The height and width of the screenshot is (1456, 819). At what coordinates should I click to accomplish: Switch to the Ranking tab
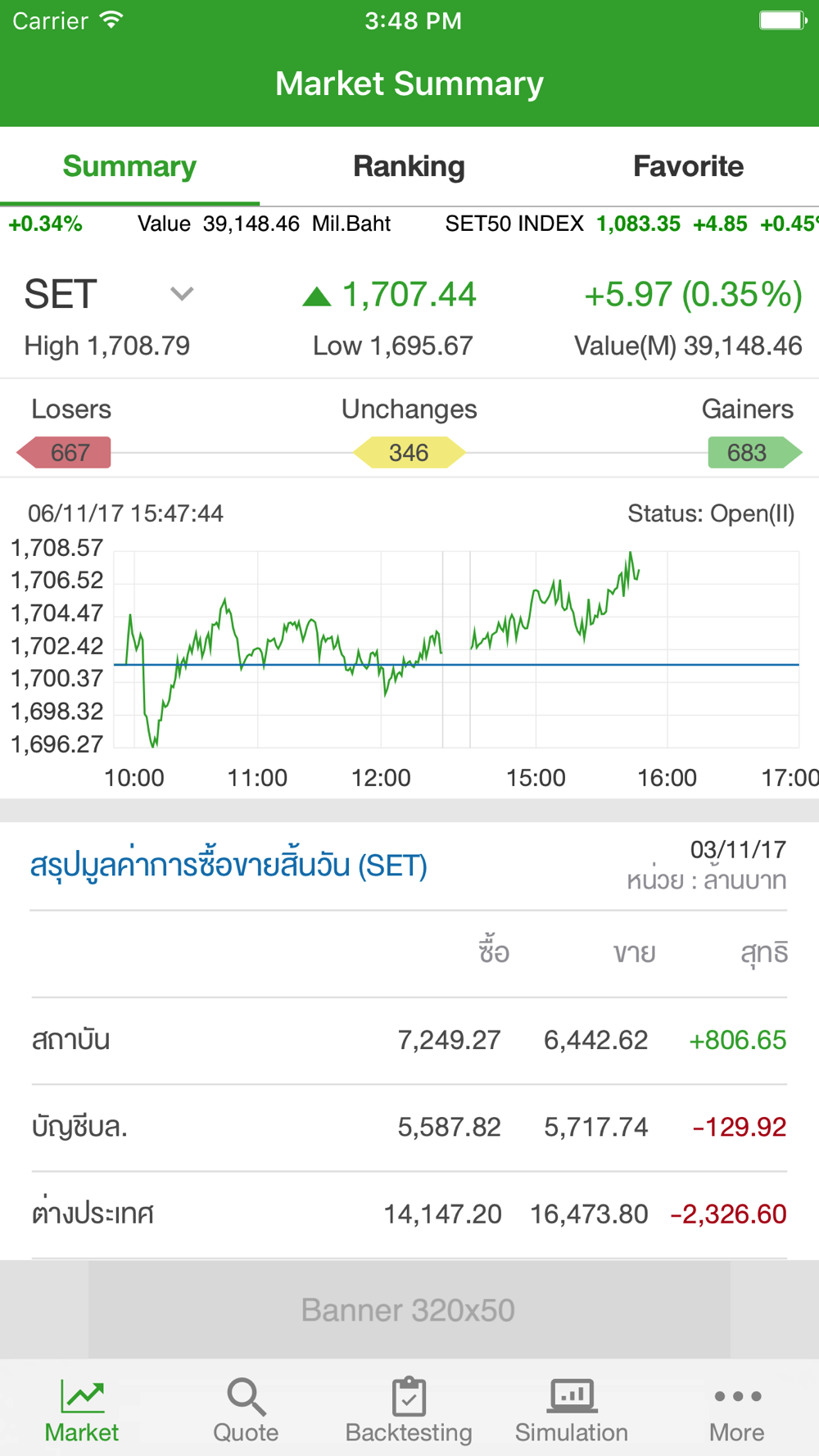[x=409, y=166]
